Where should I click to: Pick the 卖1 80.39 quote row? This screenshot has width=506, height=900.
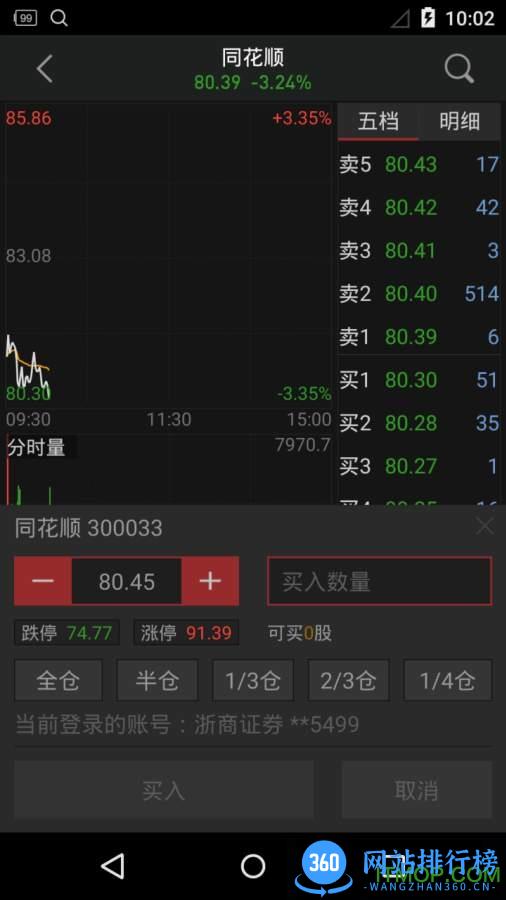419,337
